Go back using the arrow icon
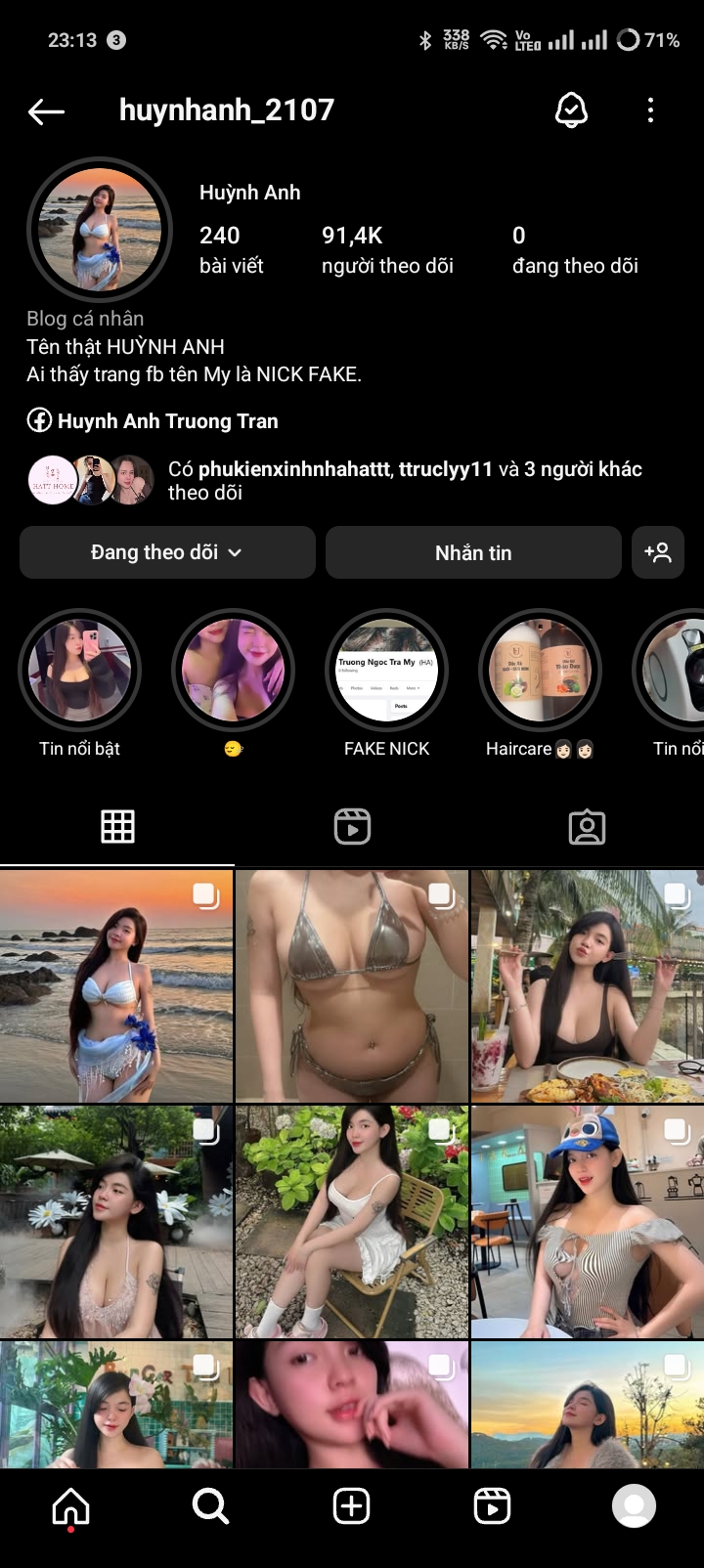This screenshot has height=1568, width=704. tap(46, 111)
